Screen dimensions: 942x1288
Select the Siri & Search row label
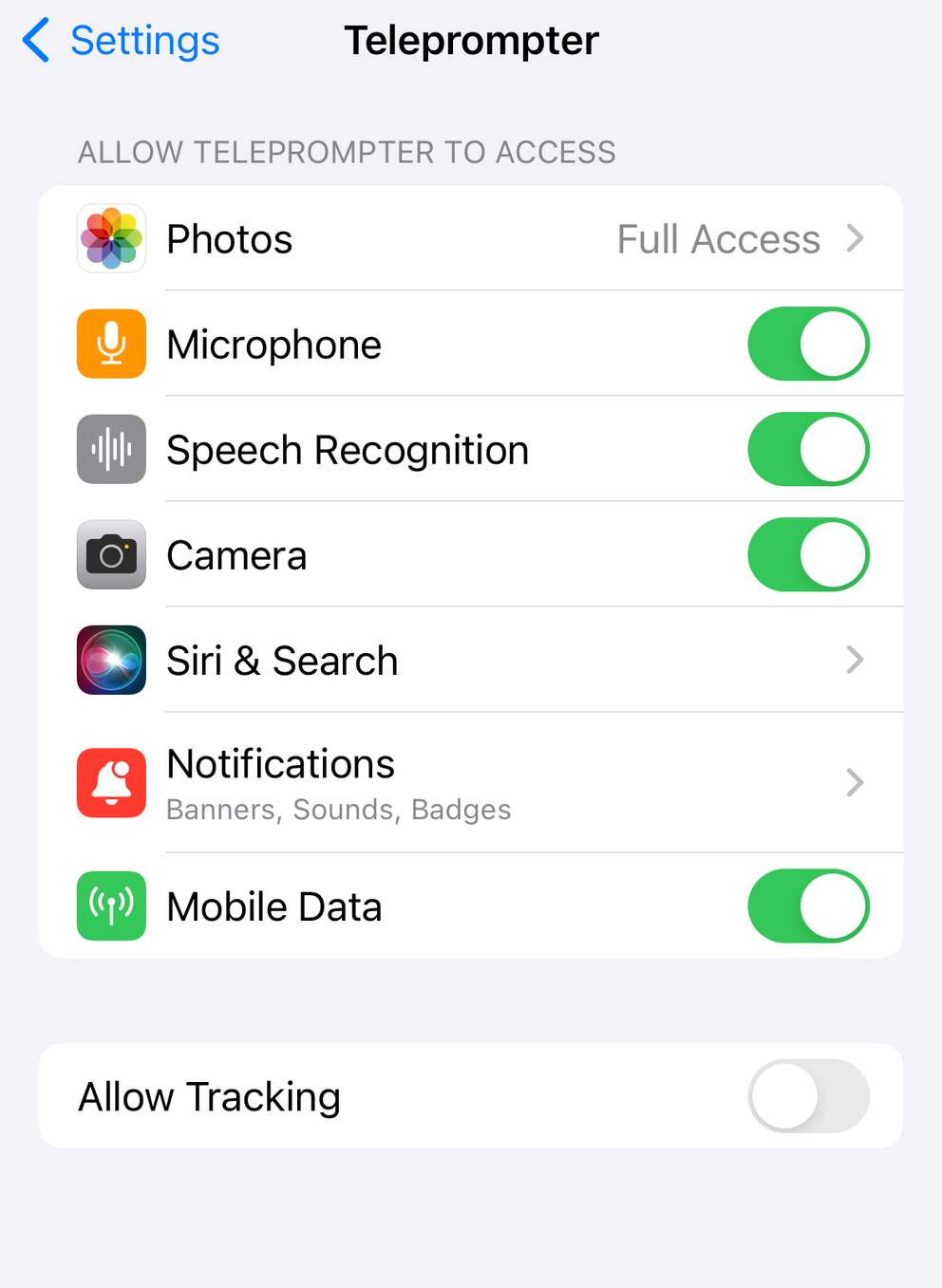point(282,660)
